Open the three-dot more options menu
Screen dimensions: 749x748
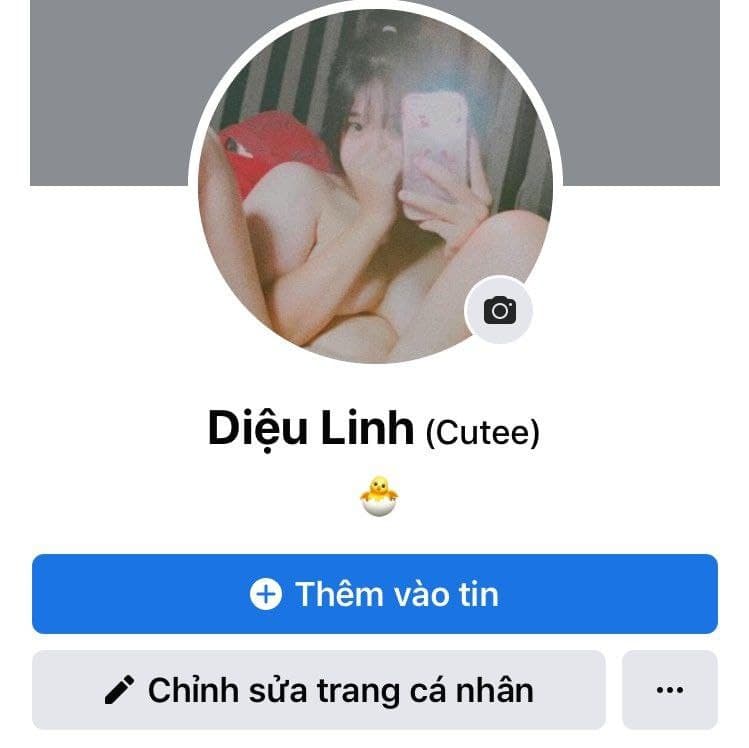pos(669,690)
